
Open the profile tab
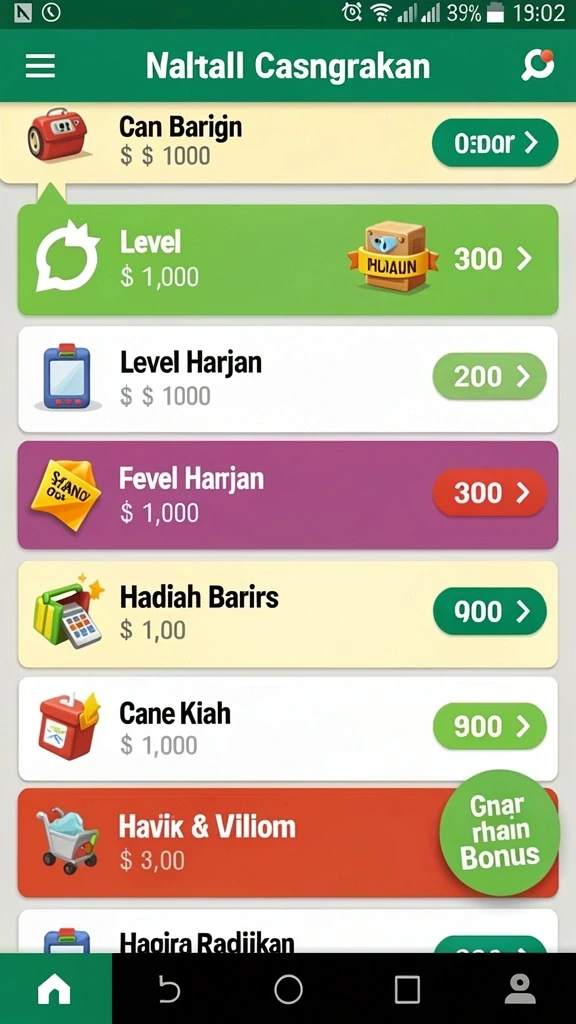point(520,989)
